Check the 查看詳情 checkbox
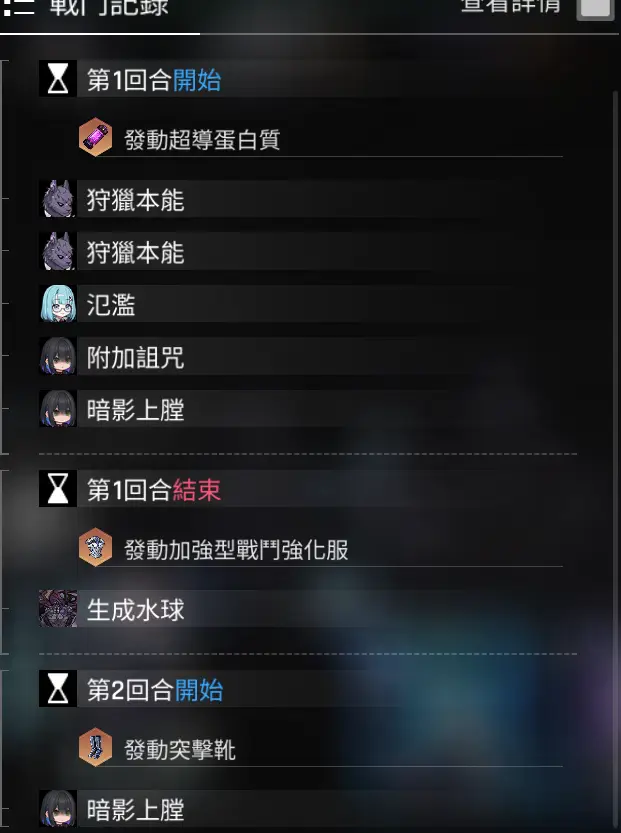Viewport: 621px width, 833px height. (x=595, y=7)
